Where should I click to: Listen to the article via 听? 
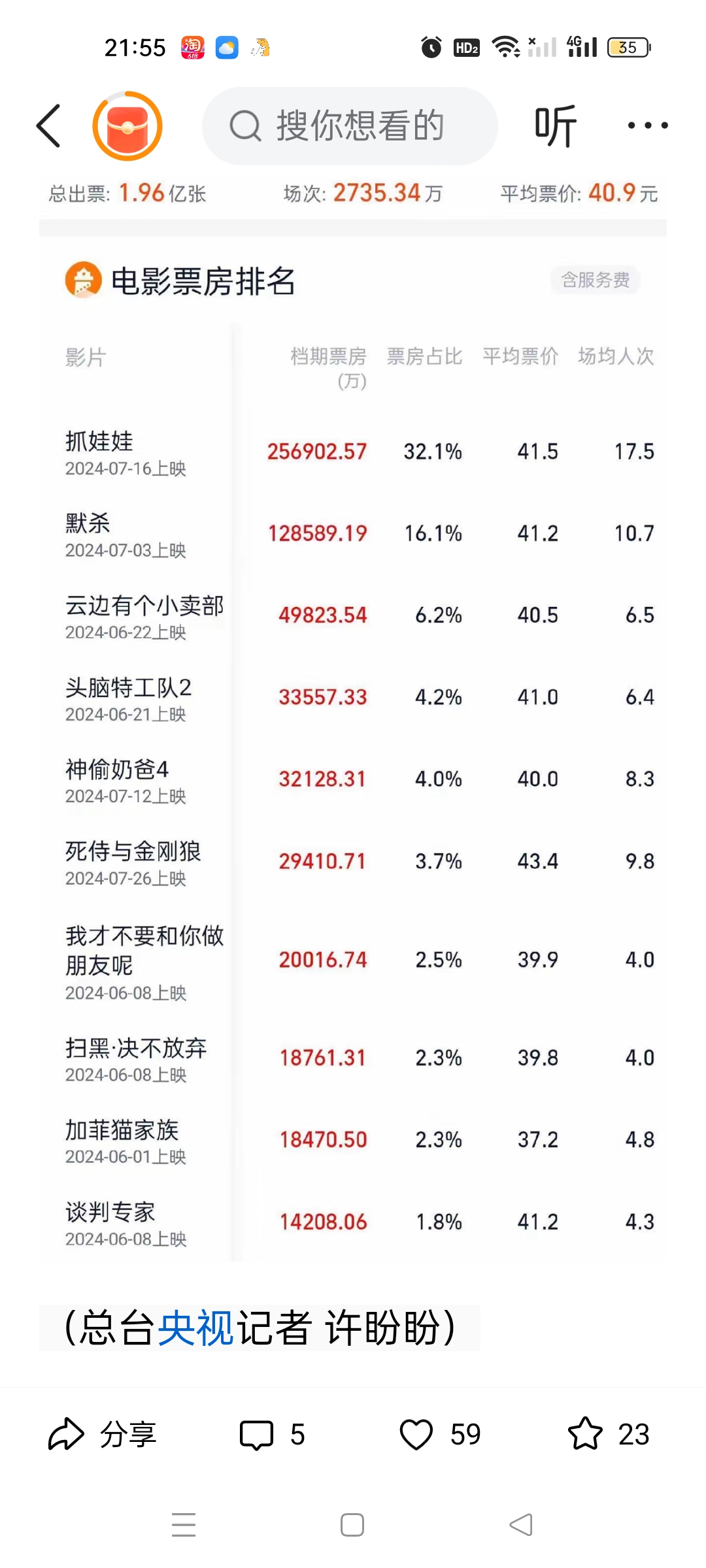pyautogui.click(x=555, y=125)
